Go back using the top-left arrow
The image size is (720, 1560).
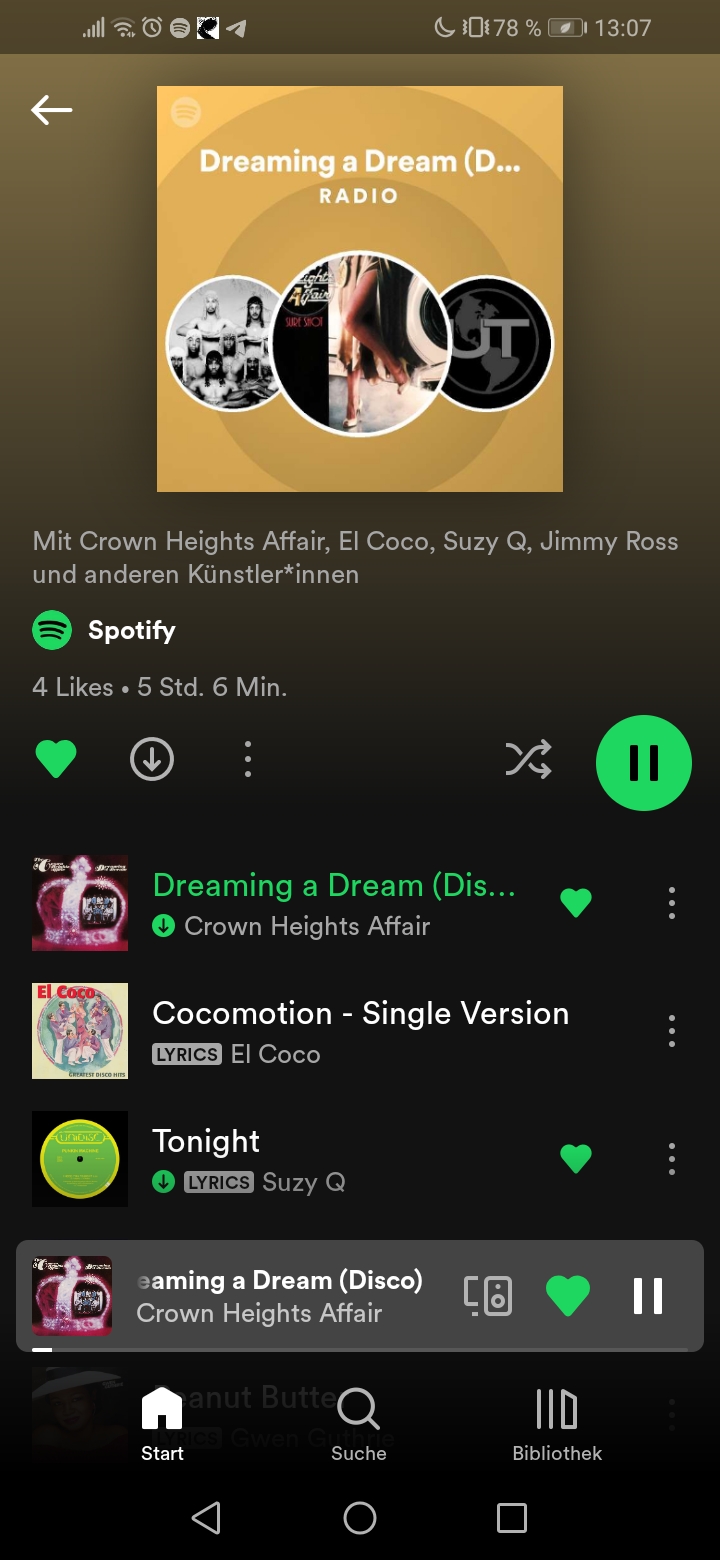tap(52, 110)
